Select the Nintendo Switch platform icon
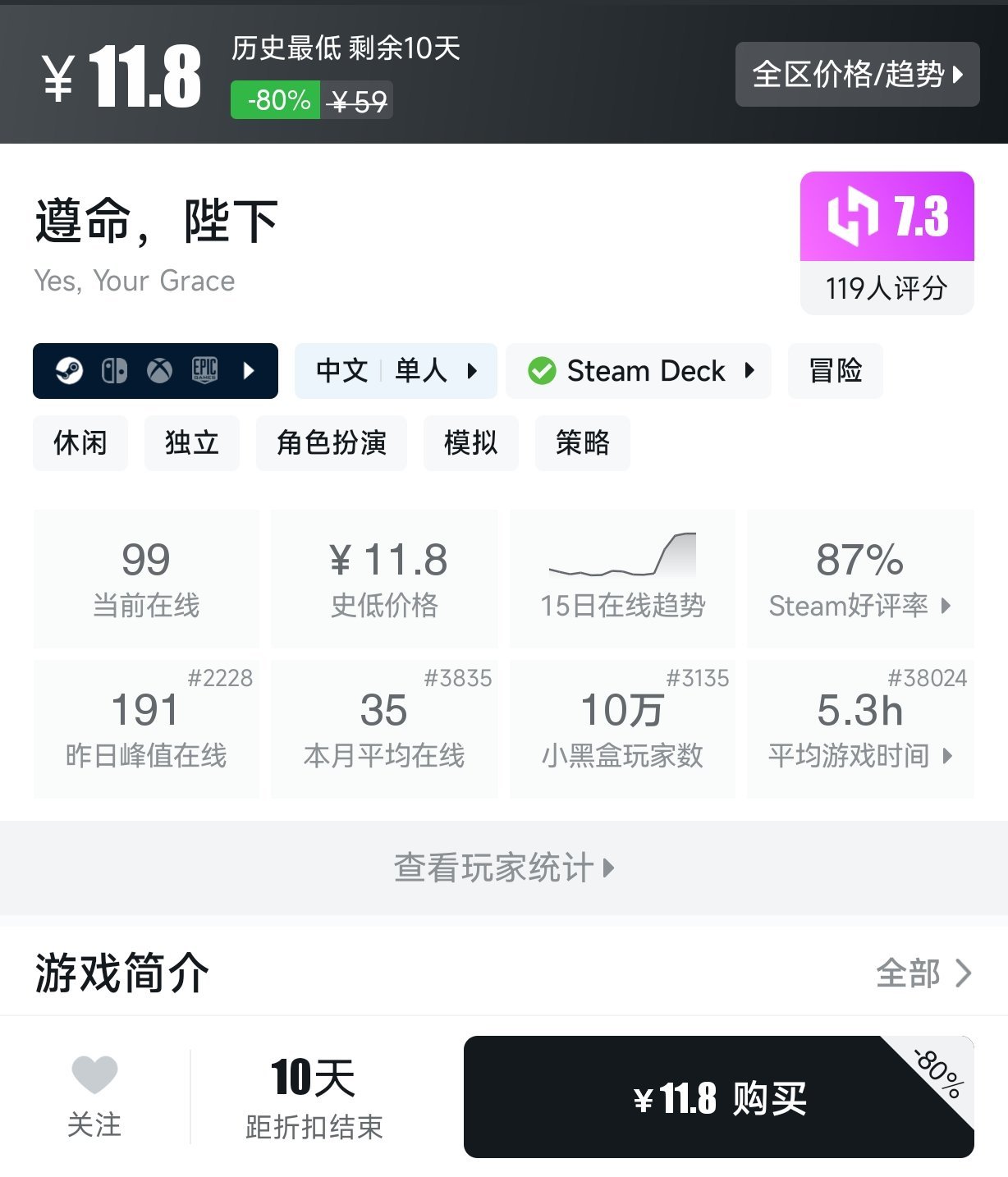The width and height of the screenshot is (1008, 1177). (115, 371)
